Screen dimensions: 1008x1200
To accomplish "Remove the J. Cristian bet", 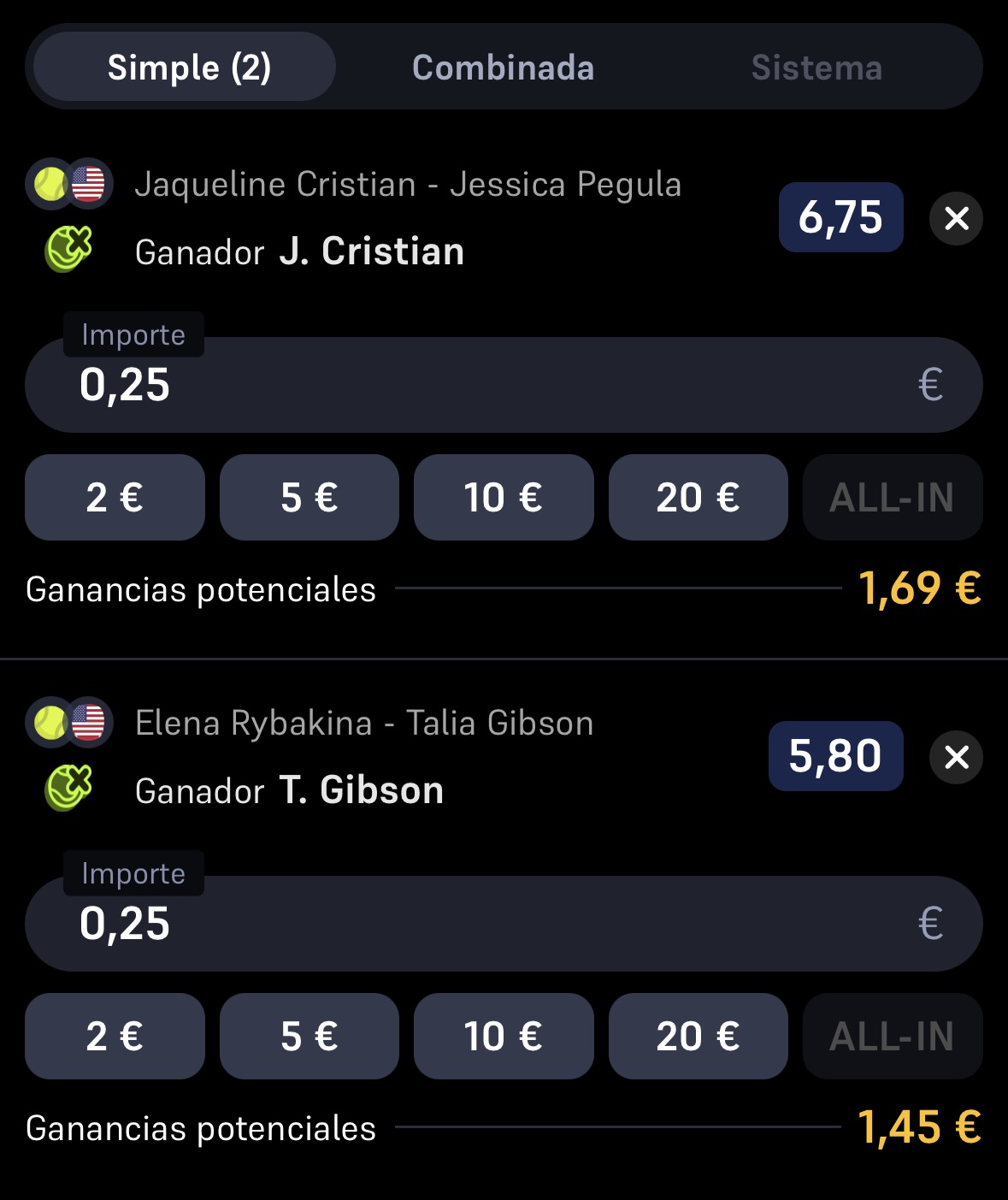I will point(956,218).
